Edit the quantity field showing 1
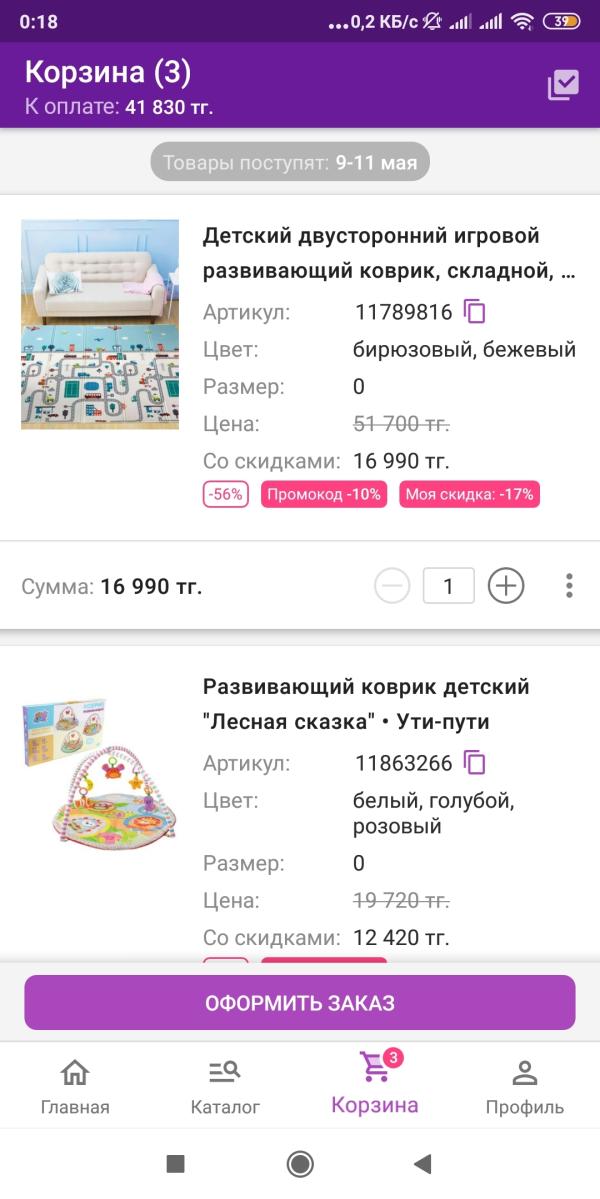The width and height of the screenshot is (600, 1199). click(x=448, y=586)
